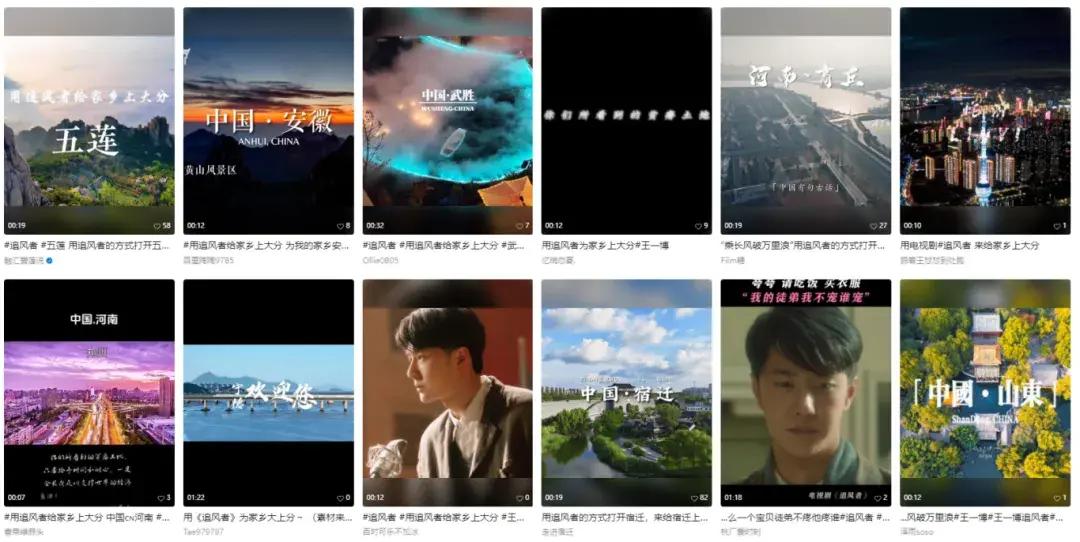1080x542 pixels.
Task: Open the 中国·宿迁 video
Action: pos(626,393)
